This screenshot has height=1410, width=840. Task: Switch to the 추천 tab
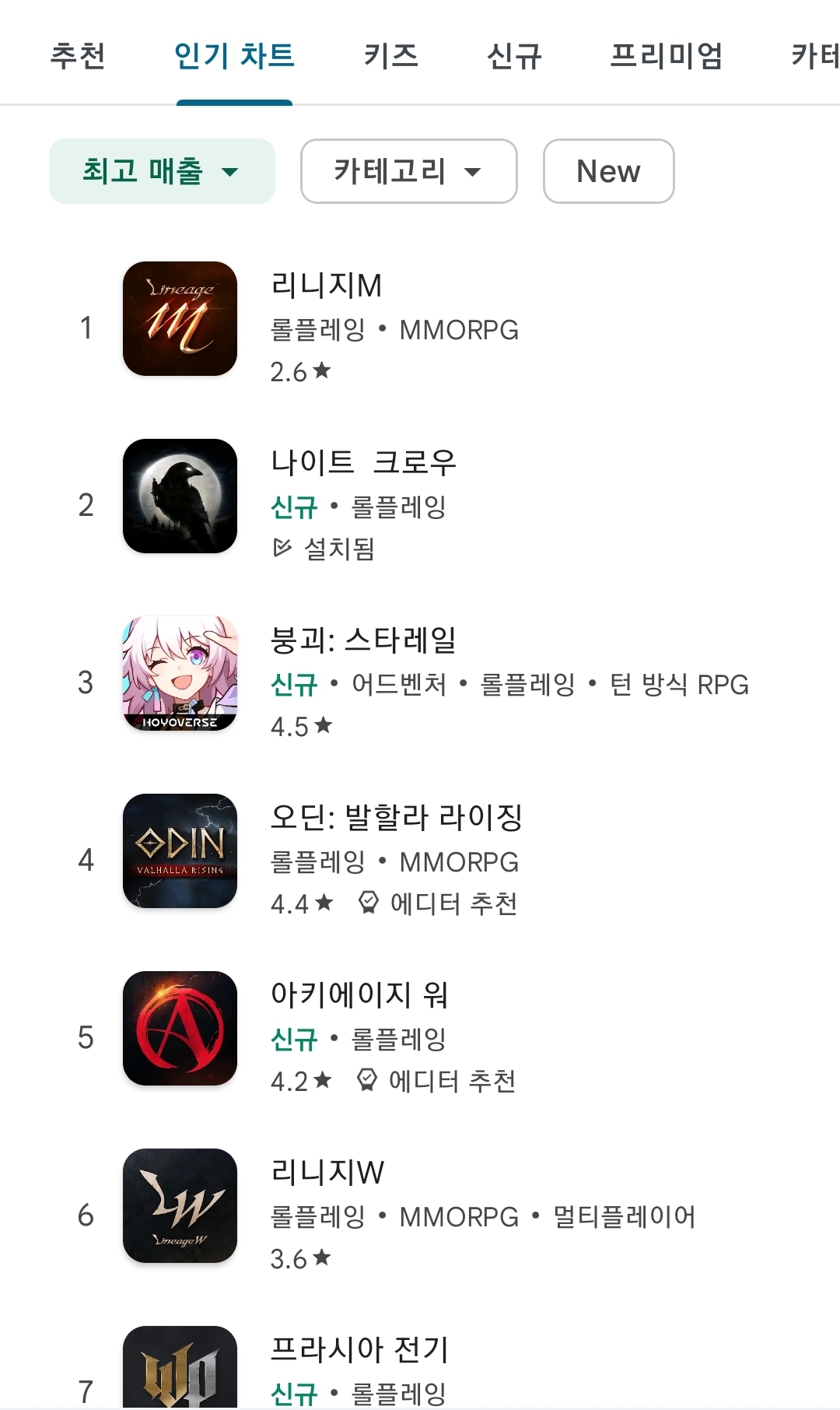pos(78,56)
